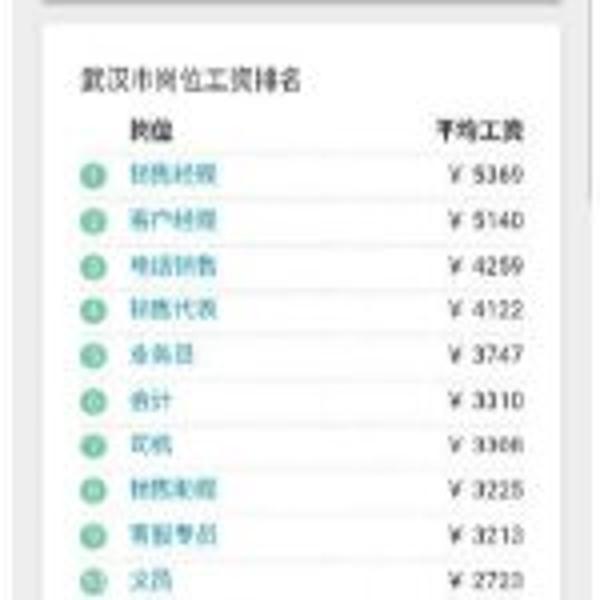This screenshot has width=600, height=600.
Task: Select the 文员 position link
Action: coord(151,580)
